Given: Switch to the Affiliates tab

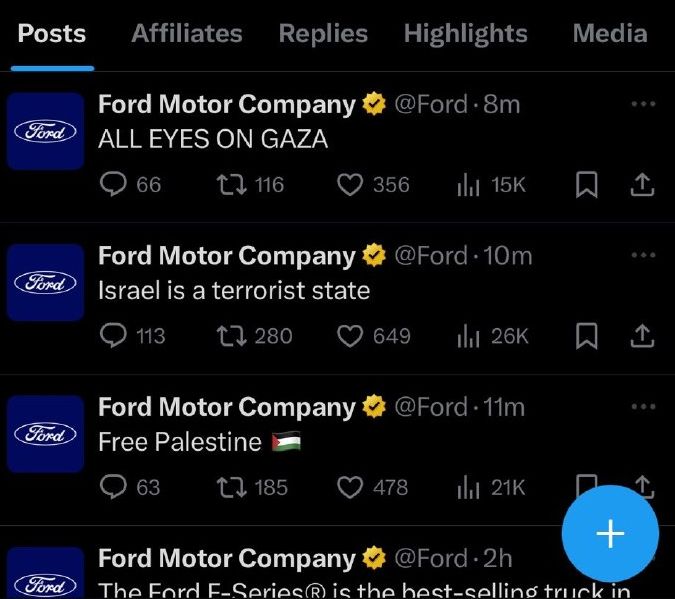Looking at the screenshot, I should tap(186, 33).
